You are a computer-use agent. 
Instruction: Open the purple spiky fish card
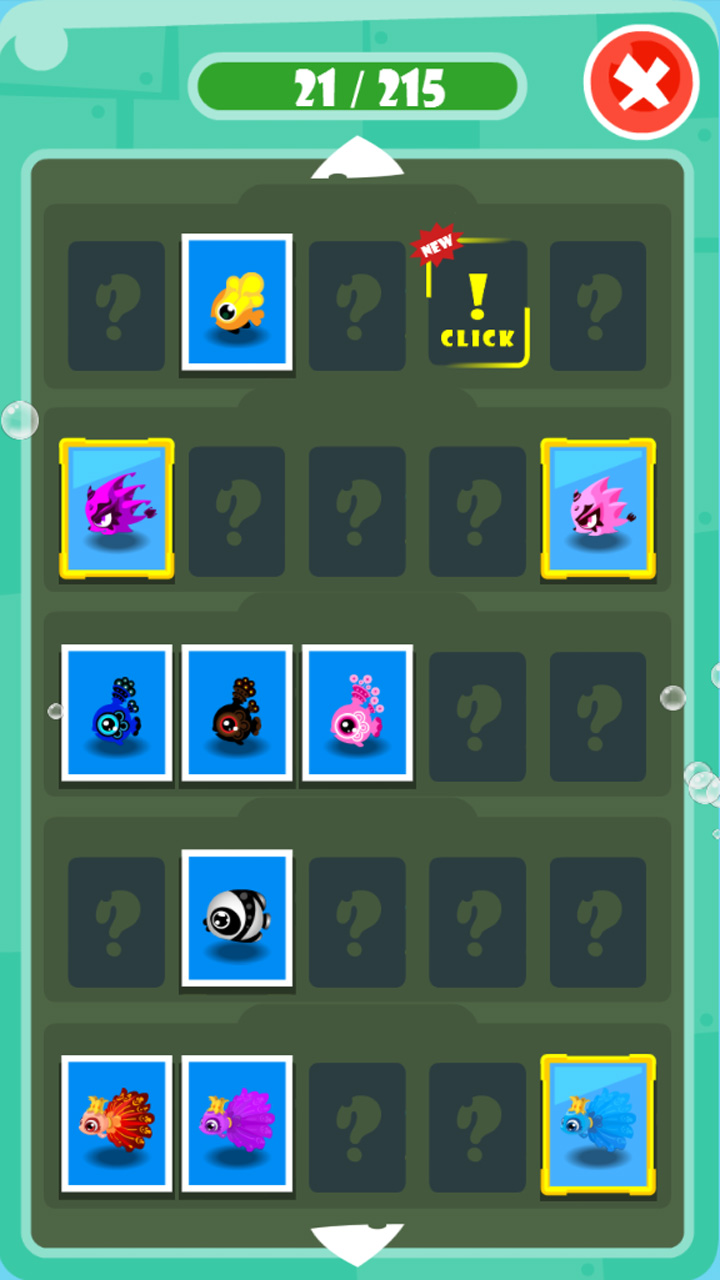pos(117,509)
